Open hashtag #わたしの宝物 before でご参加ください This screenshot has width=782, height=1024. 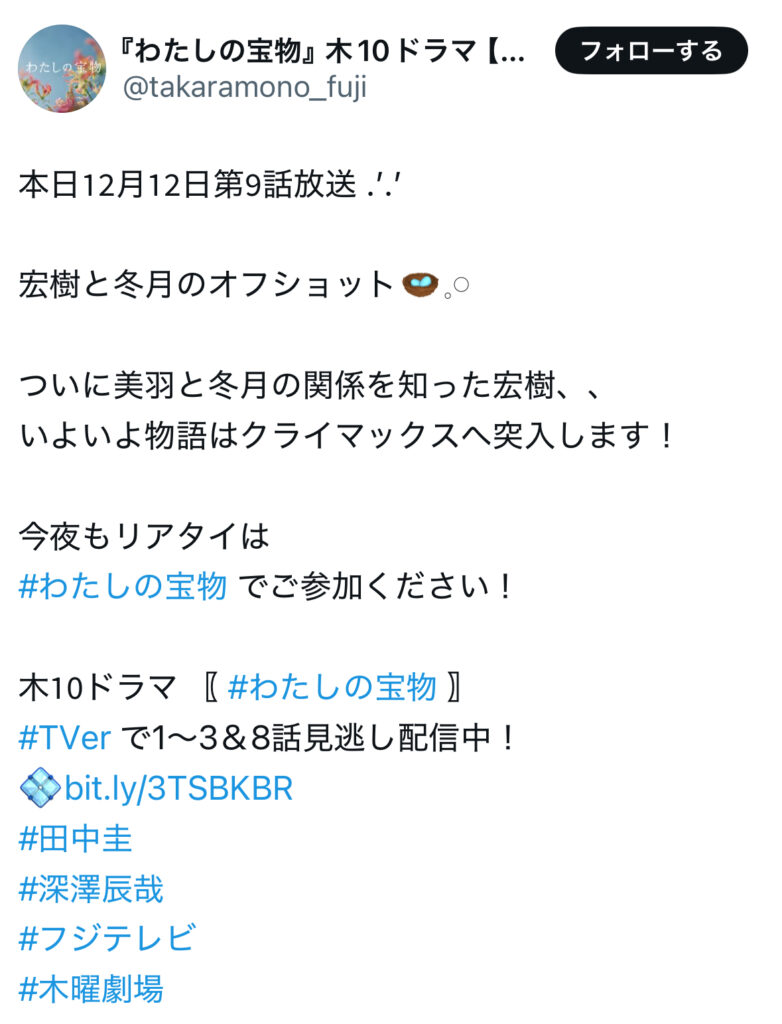point(123,586)
